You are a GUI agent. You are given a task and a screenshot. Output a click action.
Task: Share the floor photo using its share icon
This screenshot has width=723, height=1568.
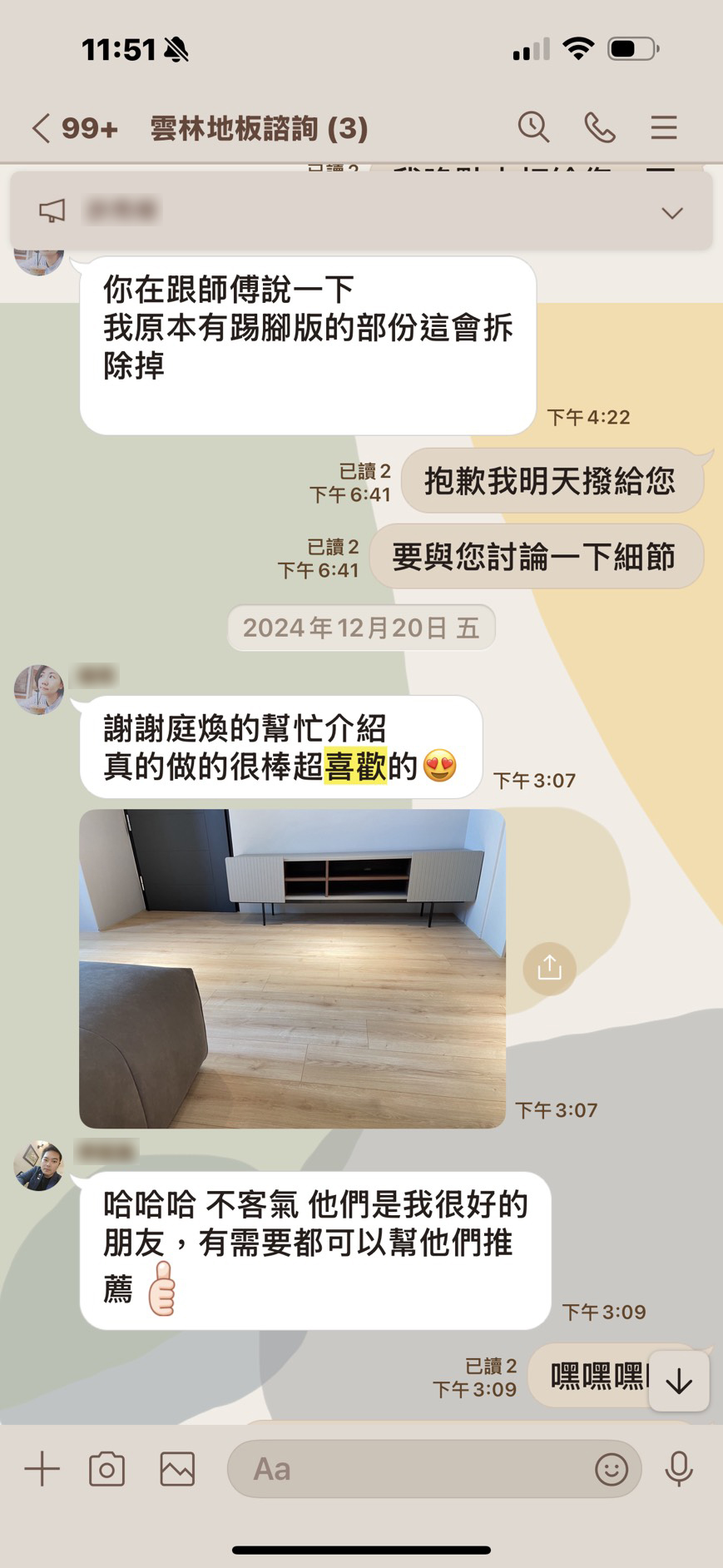coord(548,968)
